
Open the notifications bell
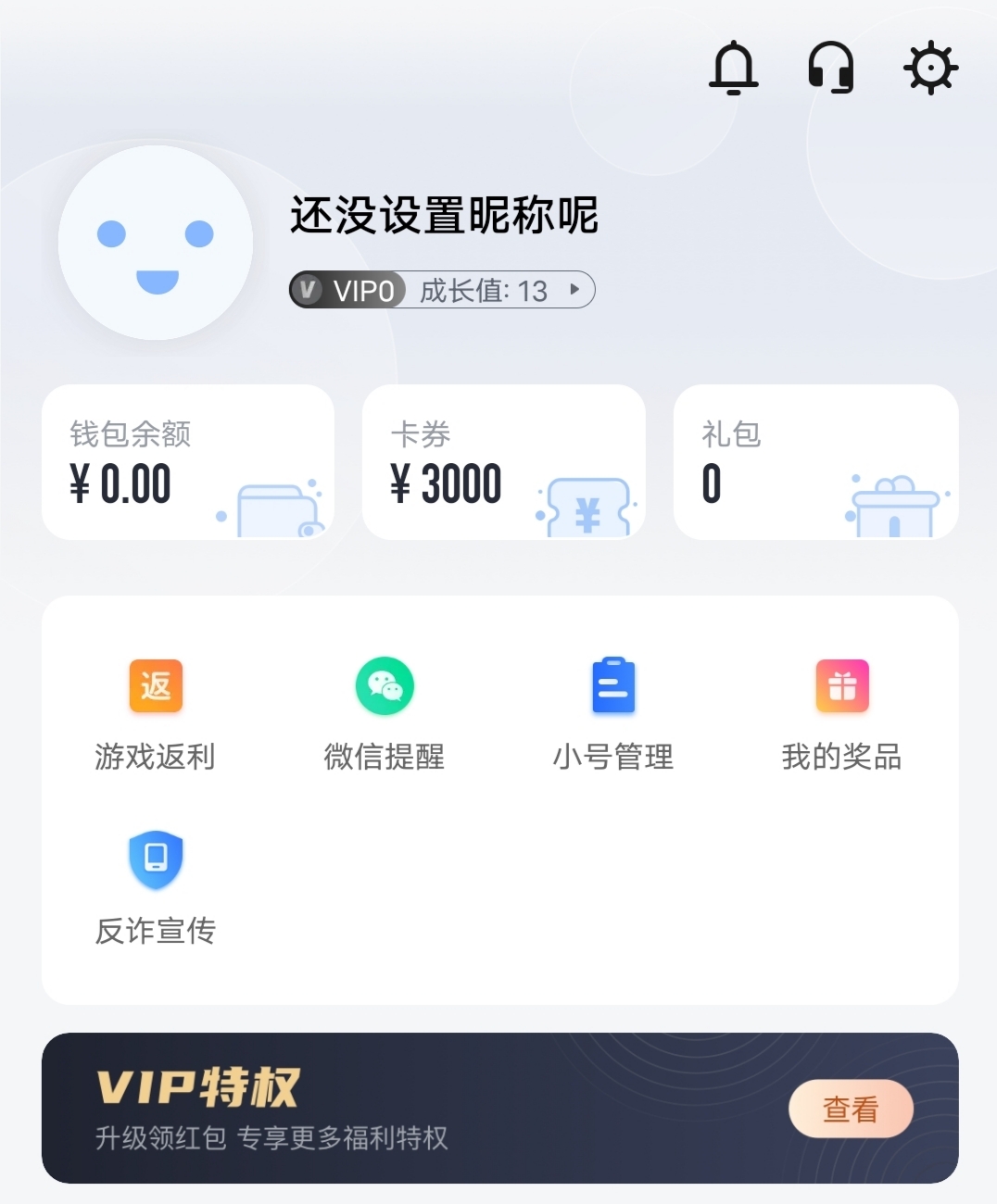tap(733, 68)
